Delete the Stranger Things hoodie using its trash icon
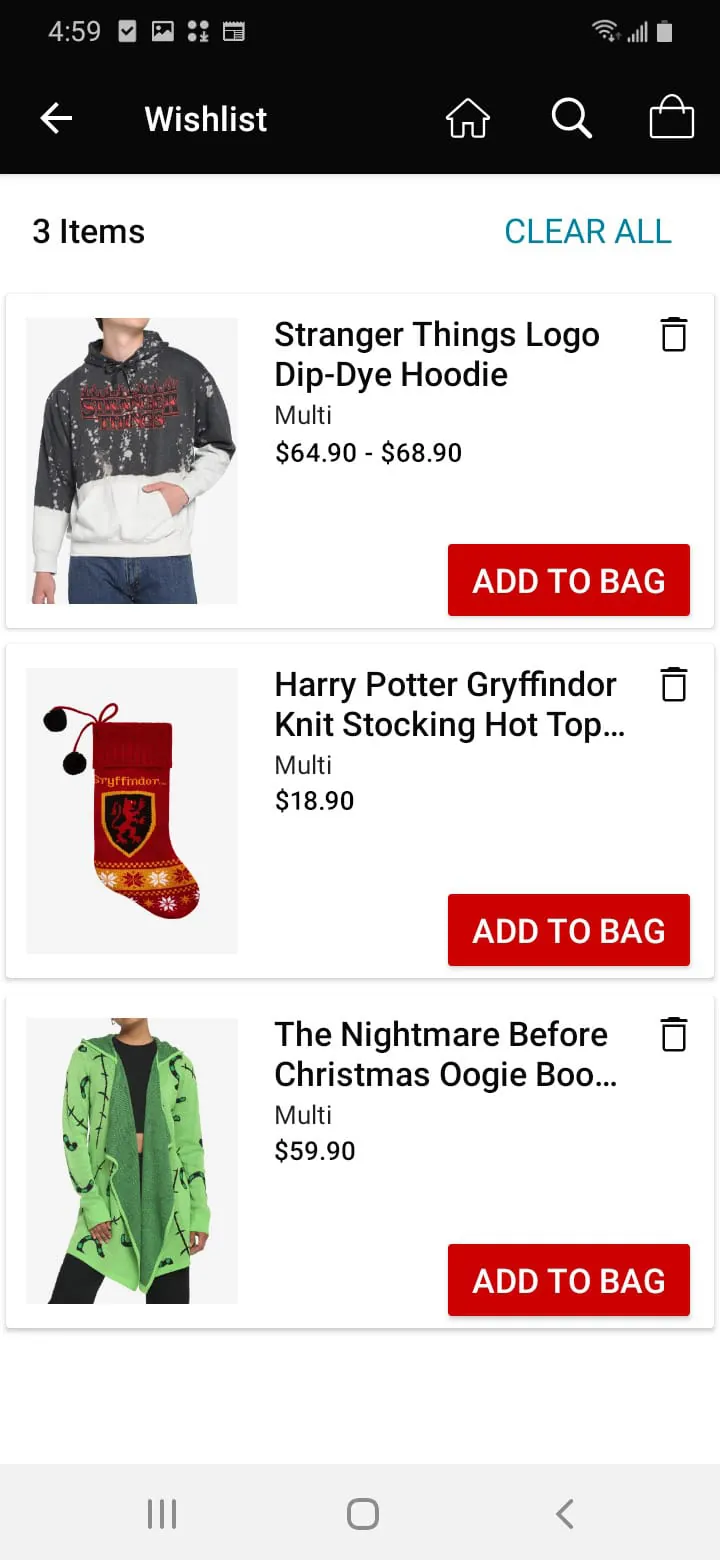The width and height of the screenshot is (720, 1560). coord(673,335)
